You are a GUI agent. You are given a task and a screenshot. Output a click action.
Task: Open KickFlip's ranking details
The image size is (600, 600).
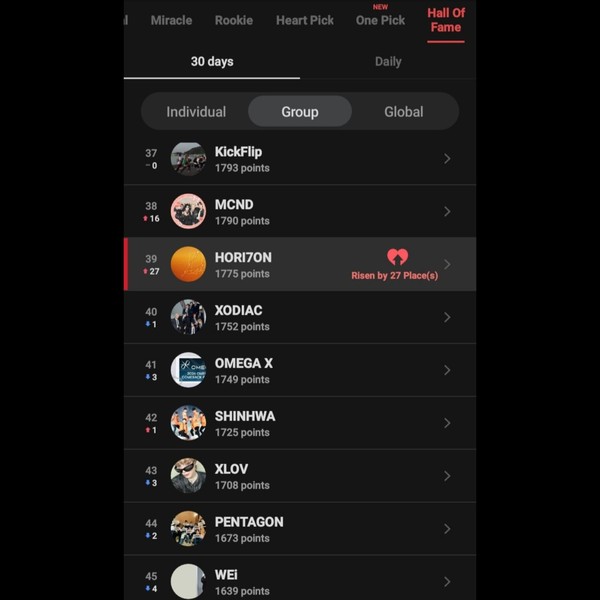[x=300, y=159]
